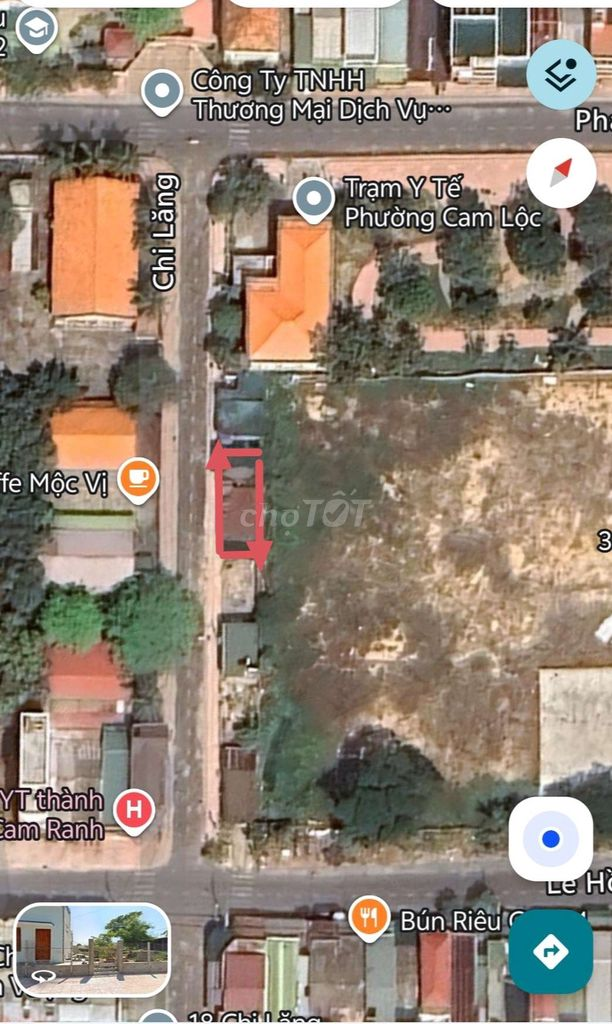
Task: Open the Mộc Vị cafe marker
Action: [x=138, y=481]
